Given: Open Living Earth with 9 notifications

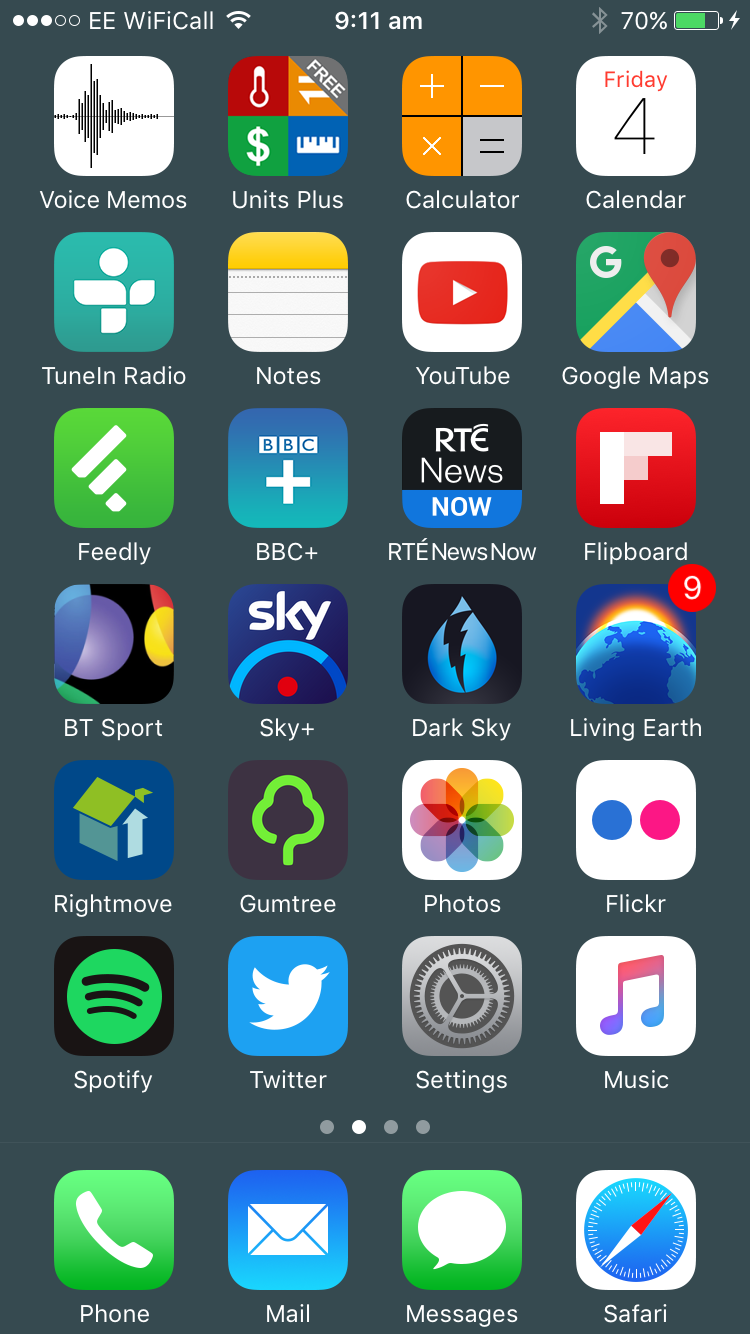Looking at the screenshot, I should click(x=635, y=644).
